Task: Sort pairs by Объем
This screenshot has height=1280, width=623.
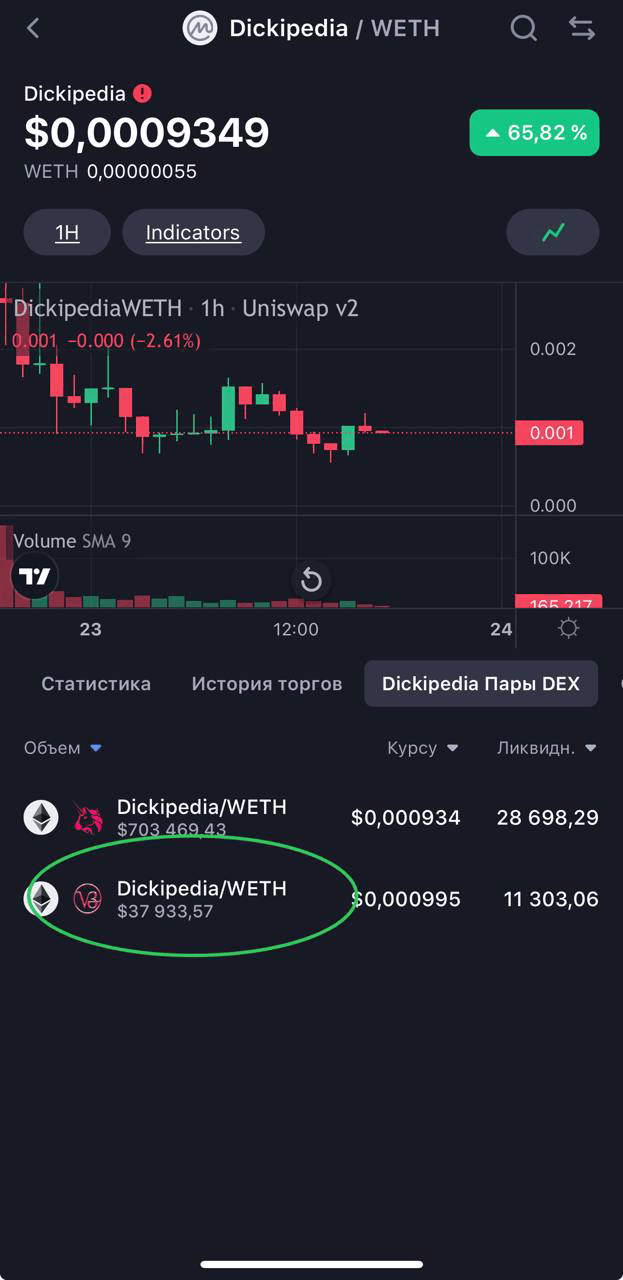Action: click(63, 748)
